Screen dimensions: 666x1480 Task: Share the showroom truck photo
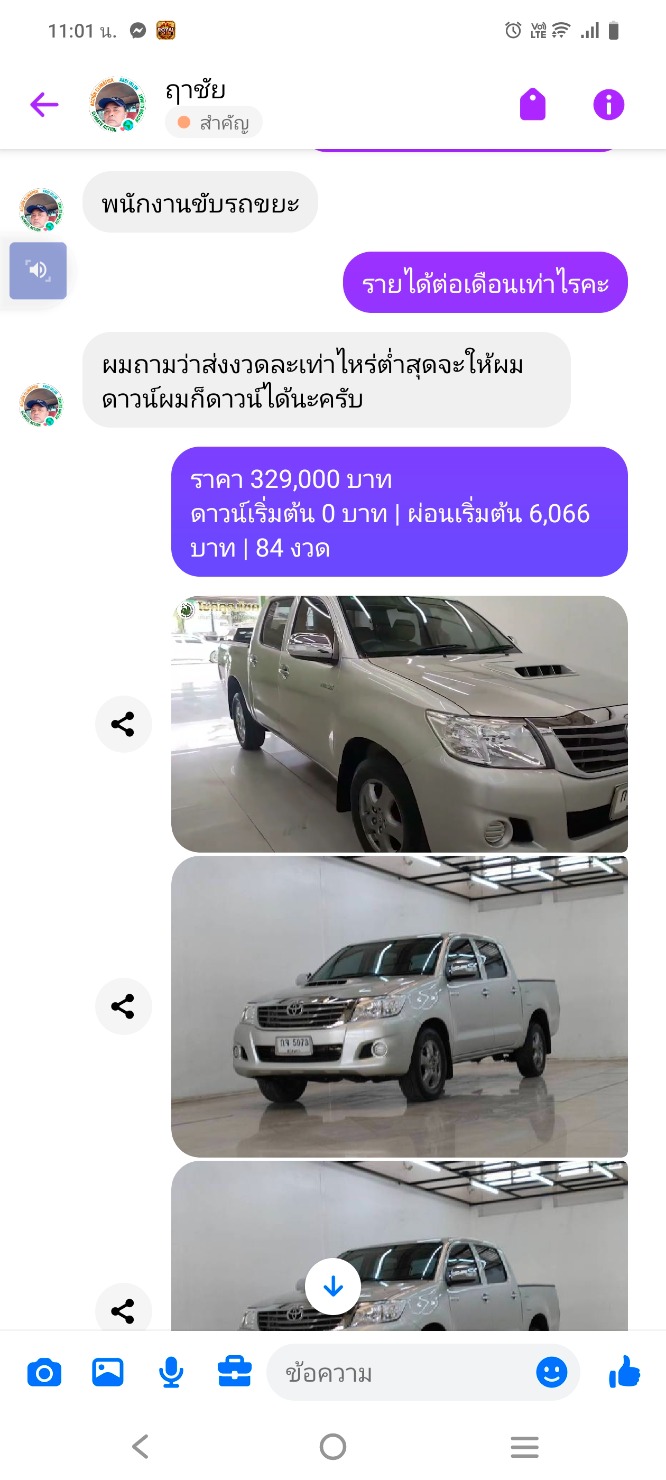[123, 1006]
